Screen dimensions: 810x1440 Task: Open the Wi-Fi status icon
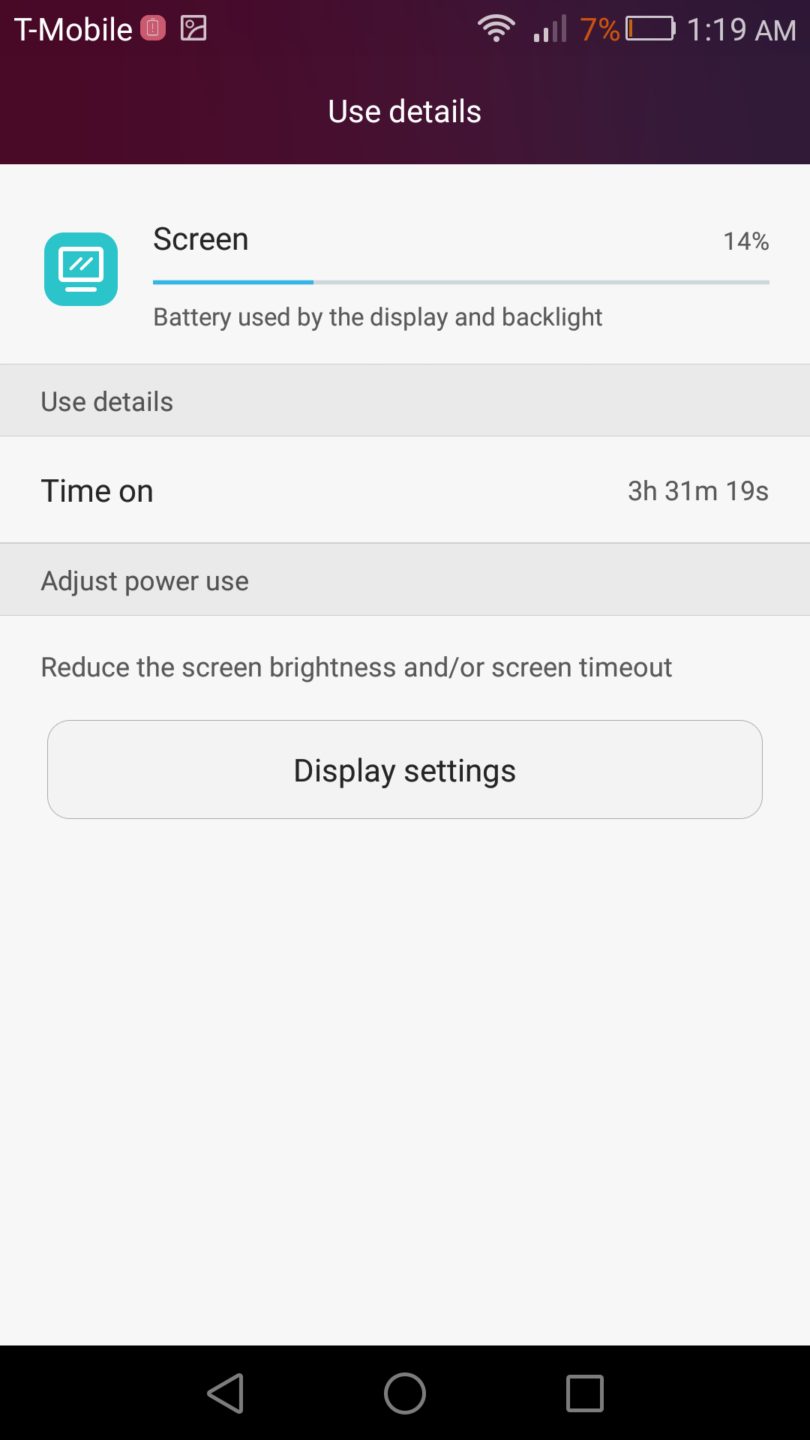point(496,28)
